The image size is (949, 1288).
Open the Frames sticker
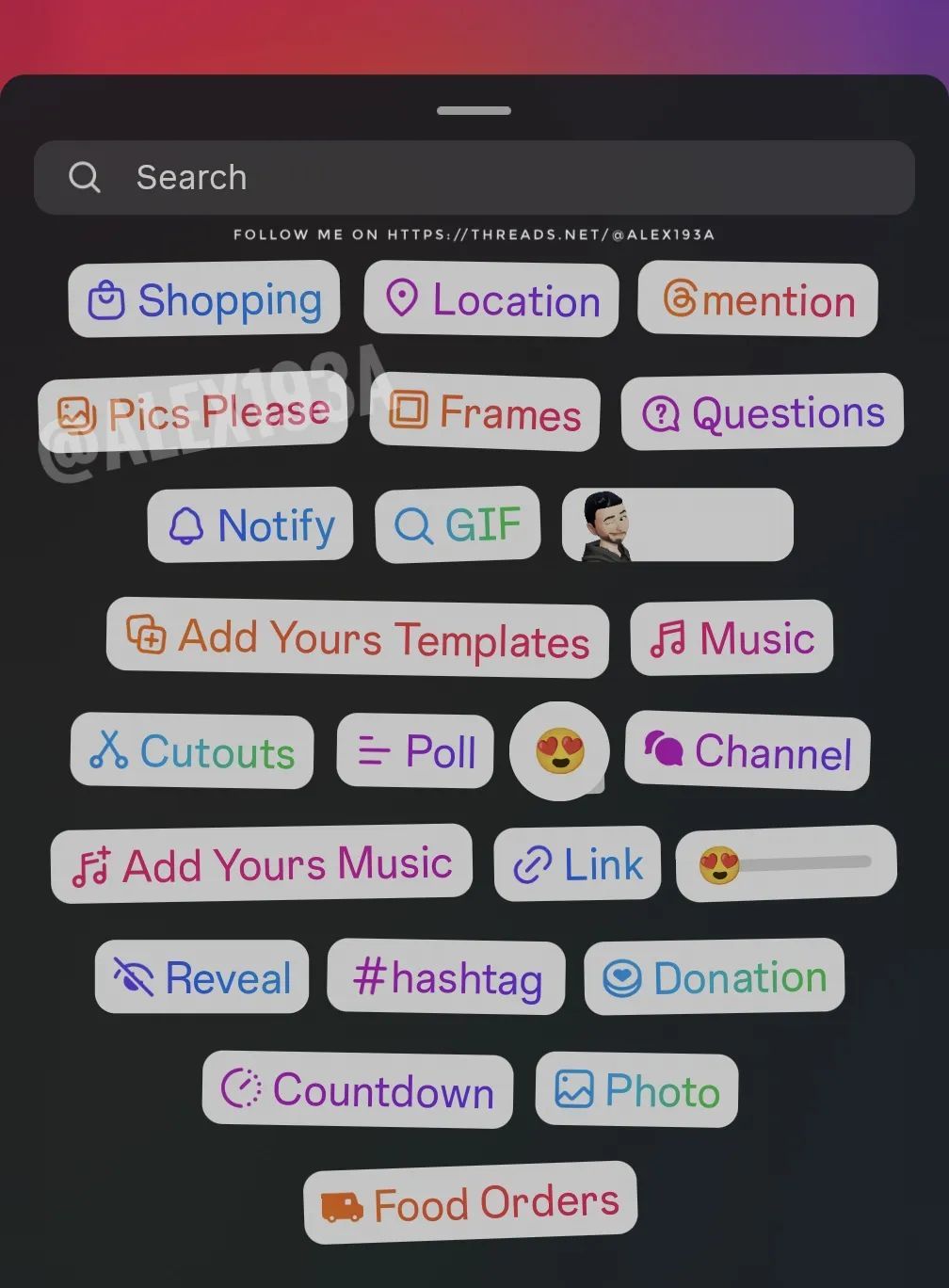(x=485, y=413)
